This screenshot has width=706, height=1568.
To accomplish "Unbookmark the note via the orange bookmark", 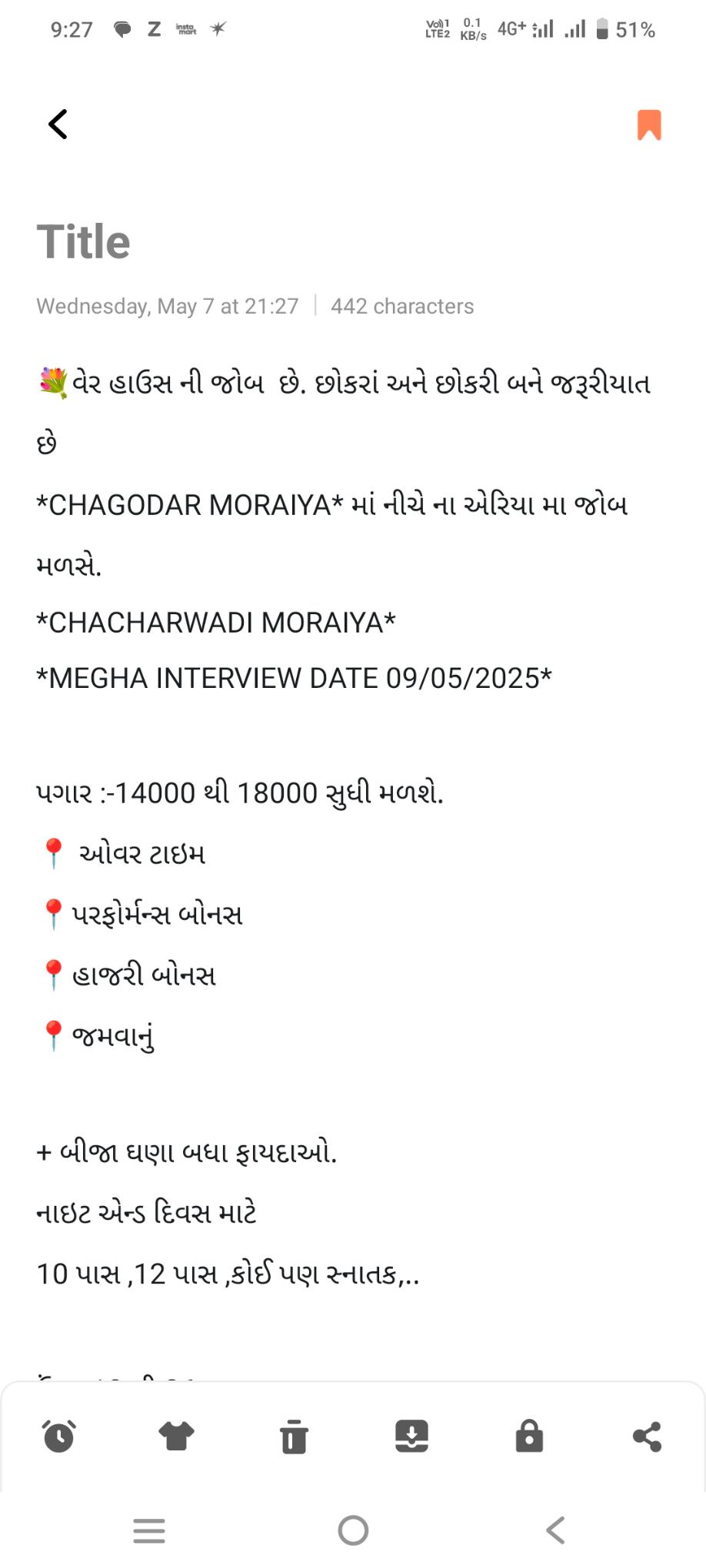I will click(x=647, y=123).
